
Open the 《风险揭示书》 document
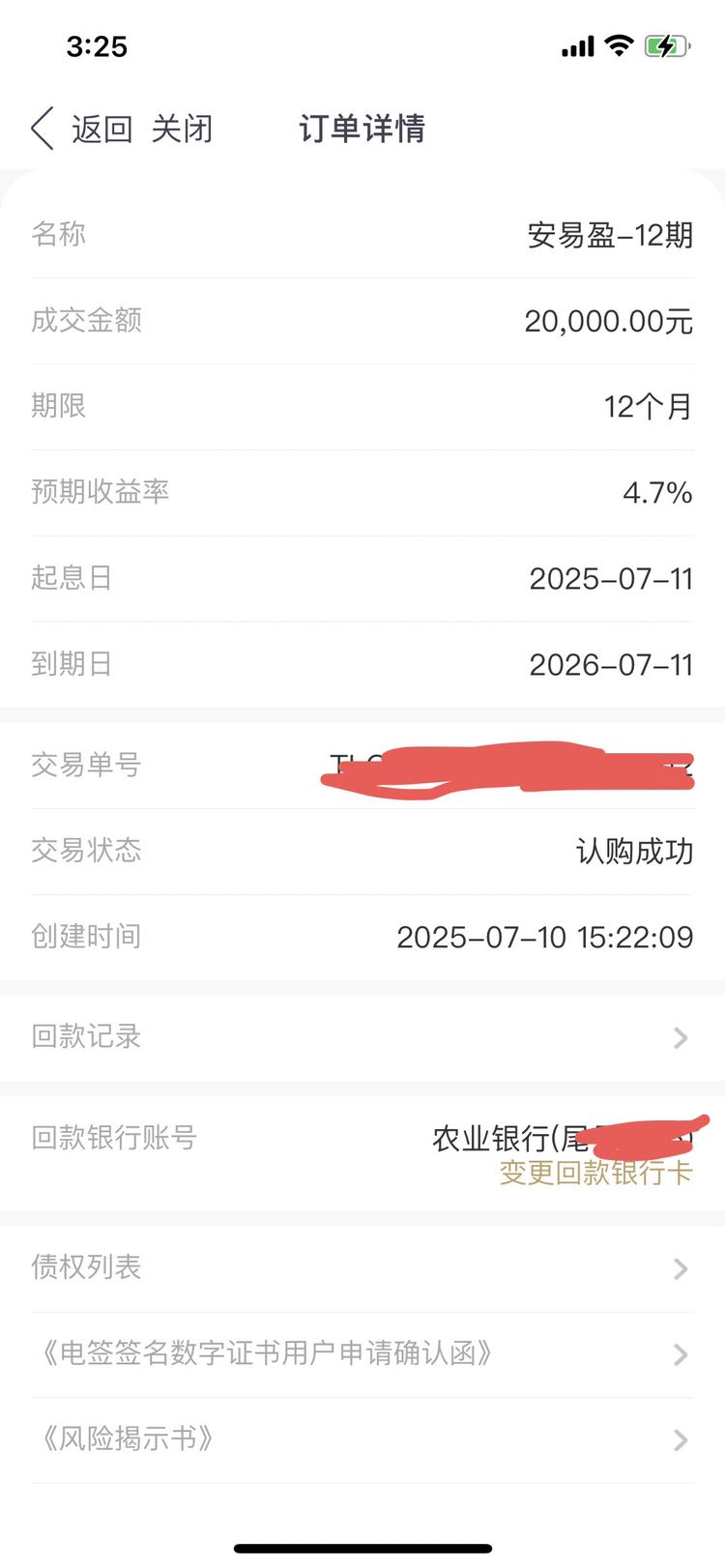pos(362,1439)
